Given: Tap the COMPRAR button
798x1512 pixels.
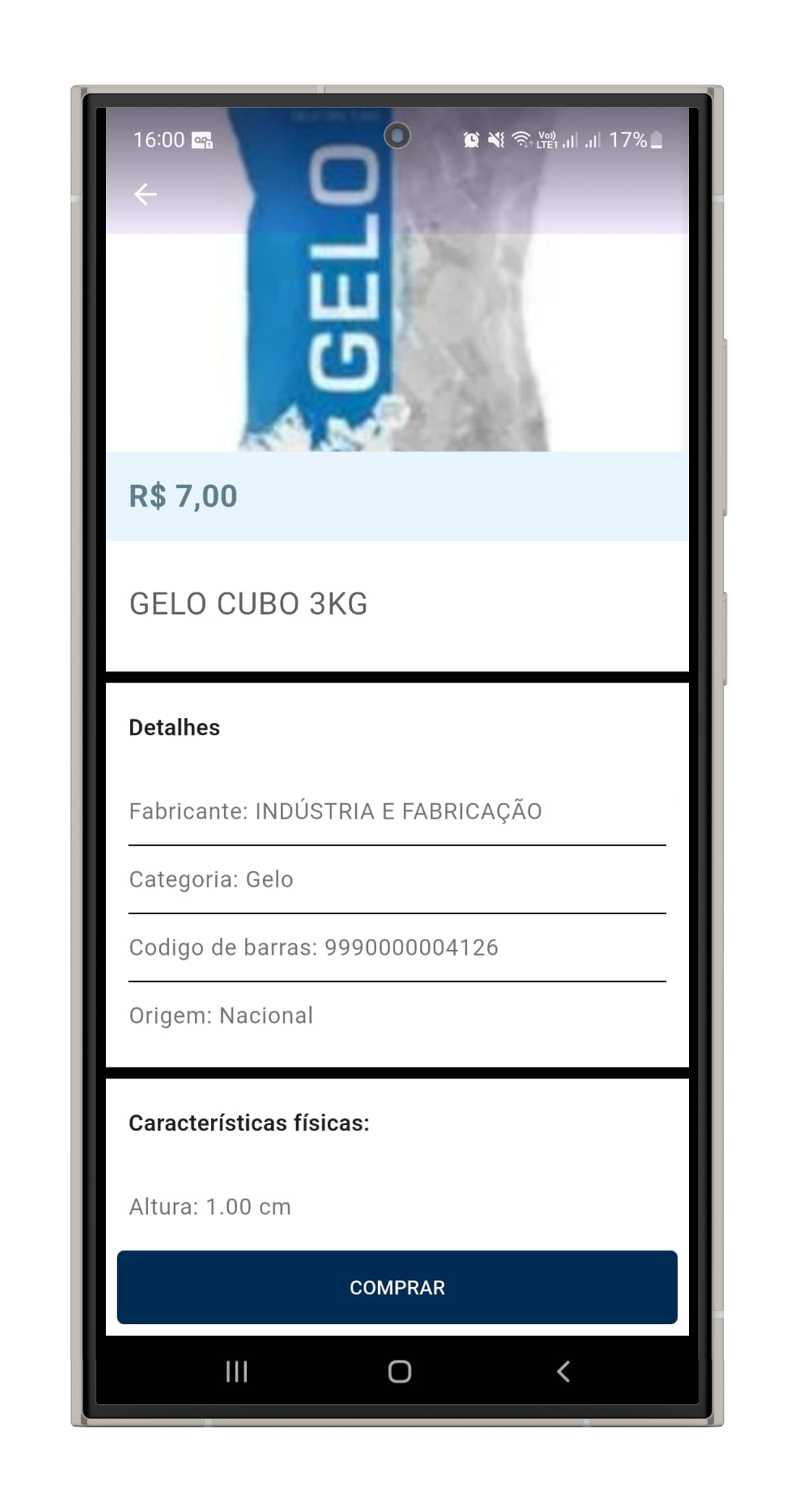Looking at the screenshot, I should (397, 1287).
